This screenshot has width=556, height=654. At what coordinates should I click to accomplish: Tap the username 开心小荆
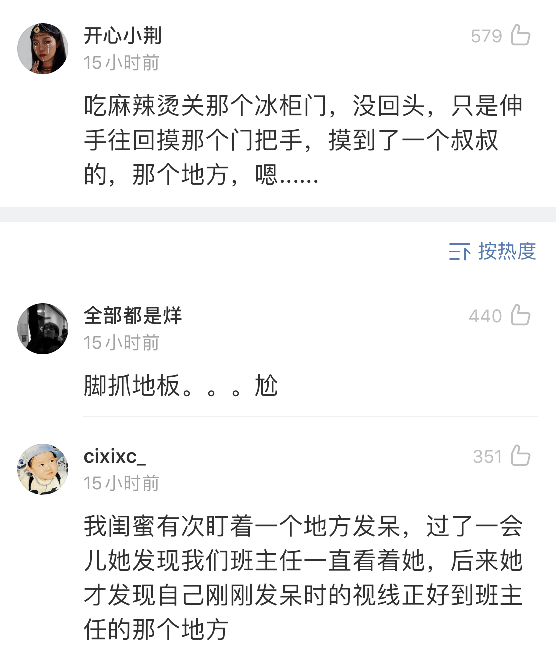pyautogui.click(x=123, y=35)
